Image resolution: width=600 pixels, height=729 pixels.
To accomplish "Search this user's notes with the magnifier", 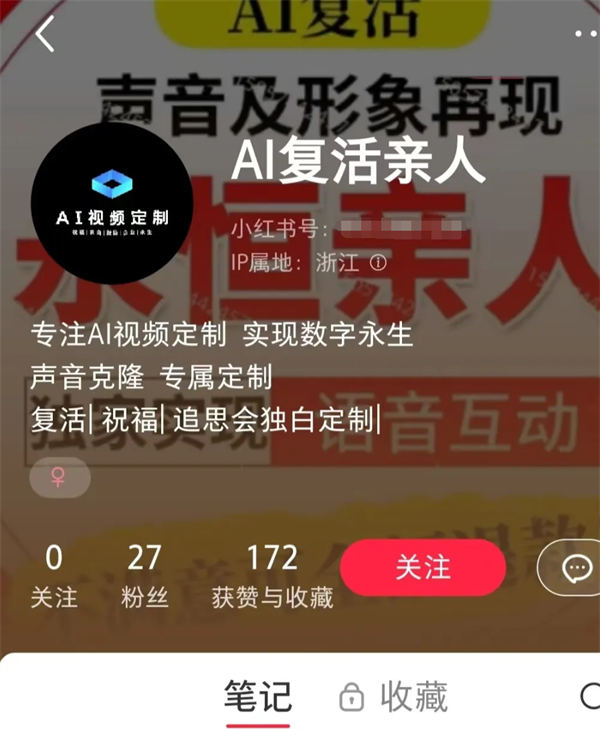I will click(x=590, y=697).
